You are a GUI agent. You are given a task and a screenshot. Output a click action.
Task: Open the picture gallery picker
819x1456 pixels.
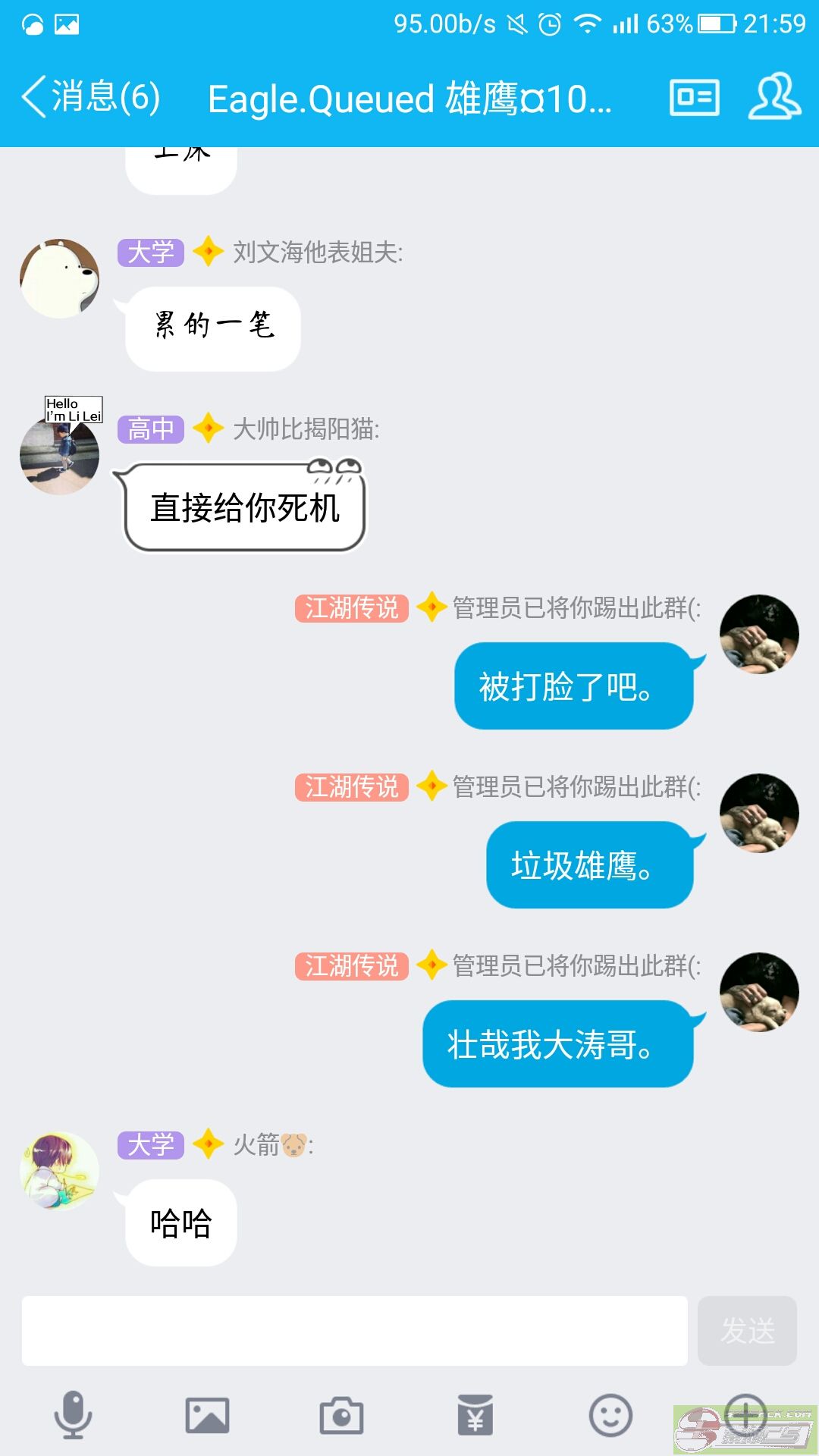(207, 1415)
